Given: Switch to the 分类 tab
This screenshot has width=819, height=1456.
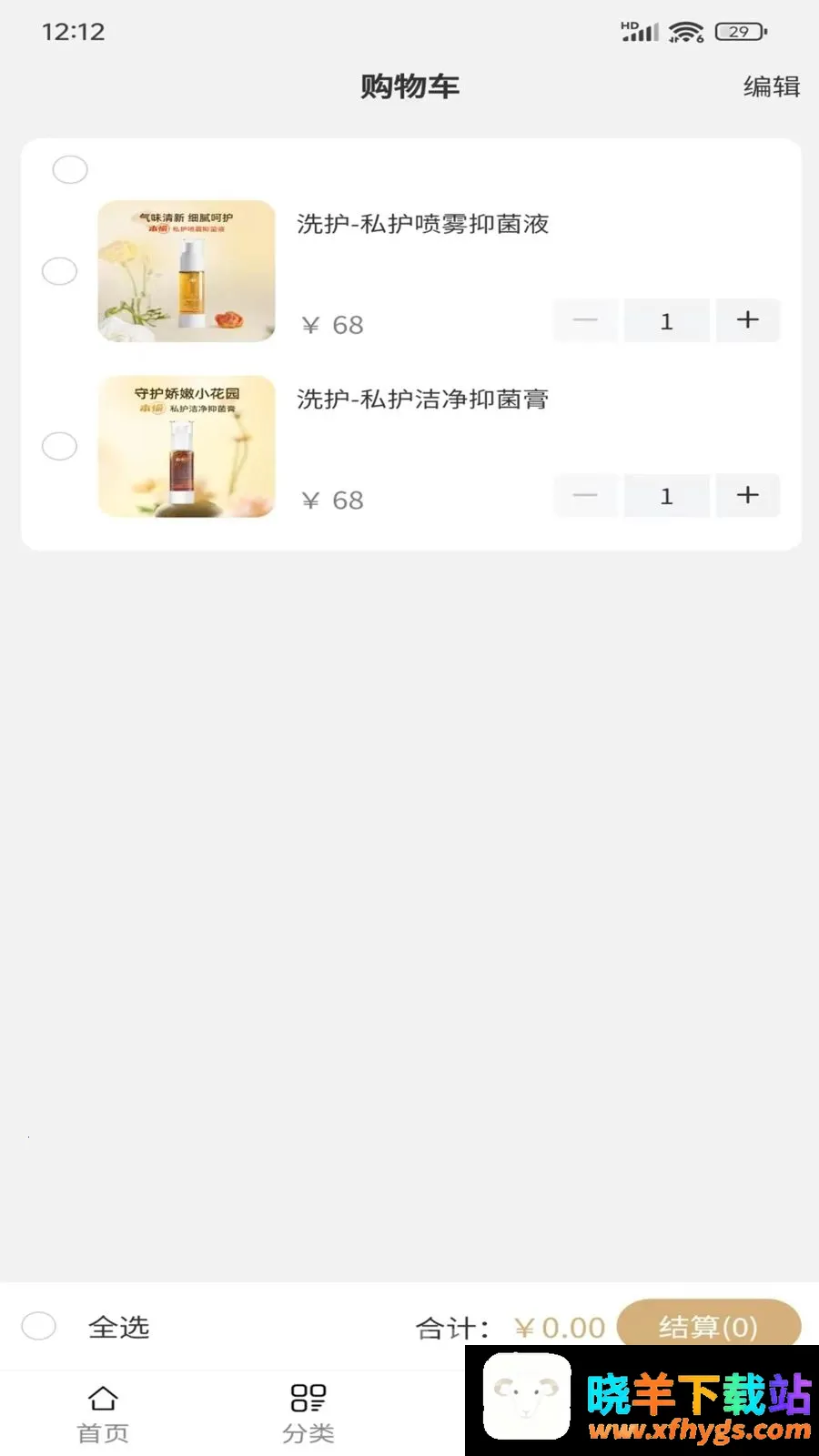Looking at the screenshot, I should point(308,1414).
